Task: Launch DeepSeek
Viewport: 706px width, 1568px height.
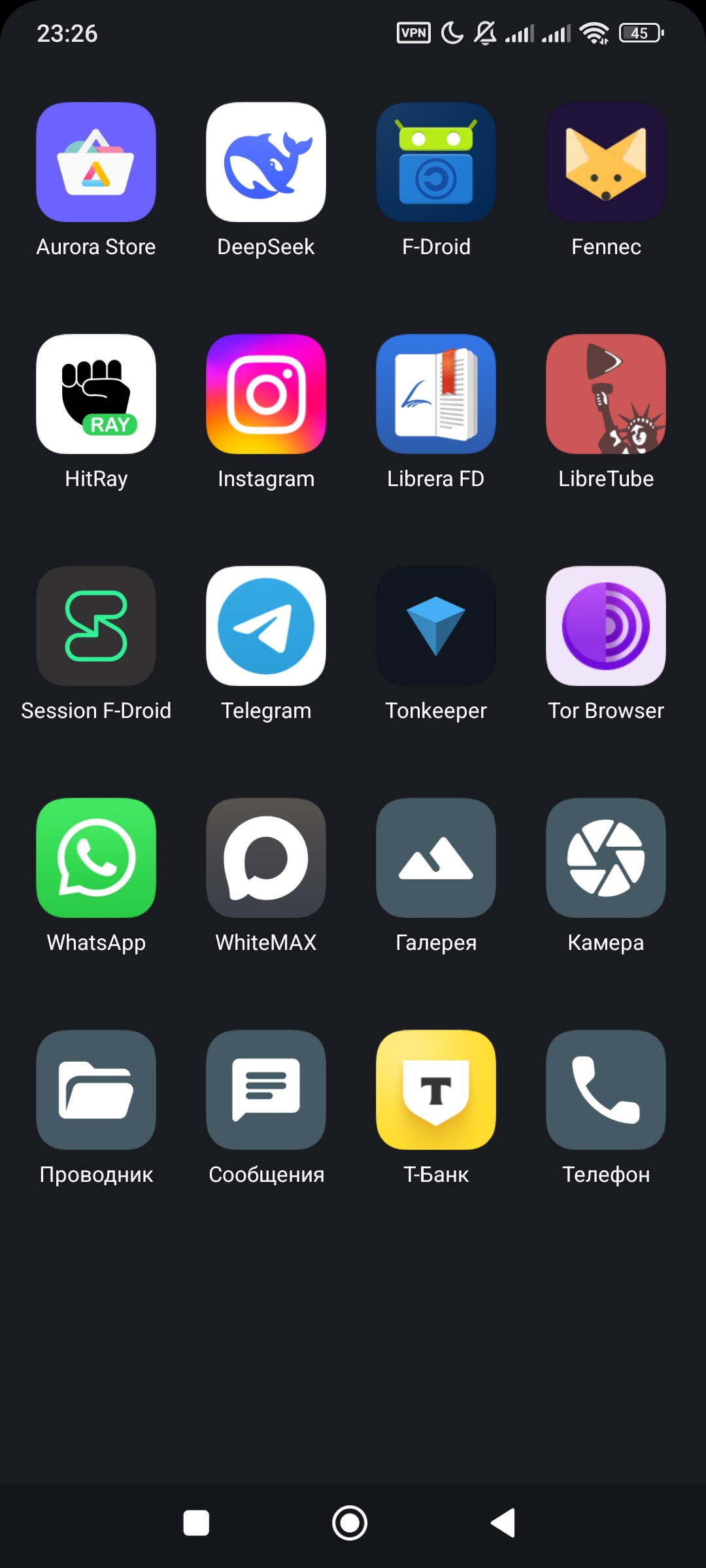Action: [266, 162]
